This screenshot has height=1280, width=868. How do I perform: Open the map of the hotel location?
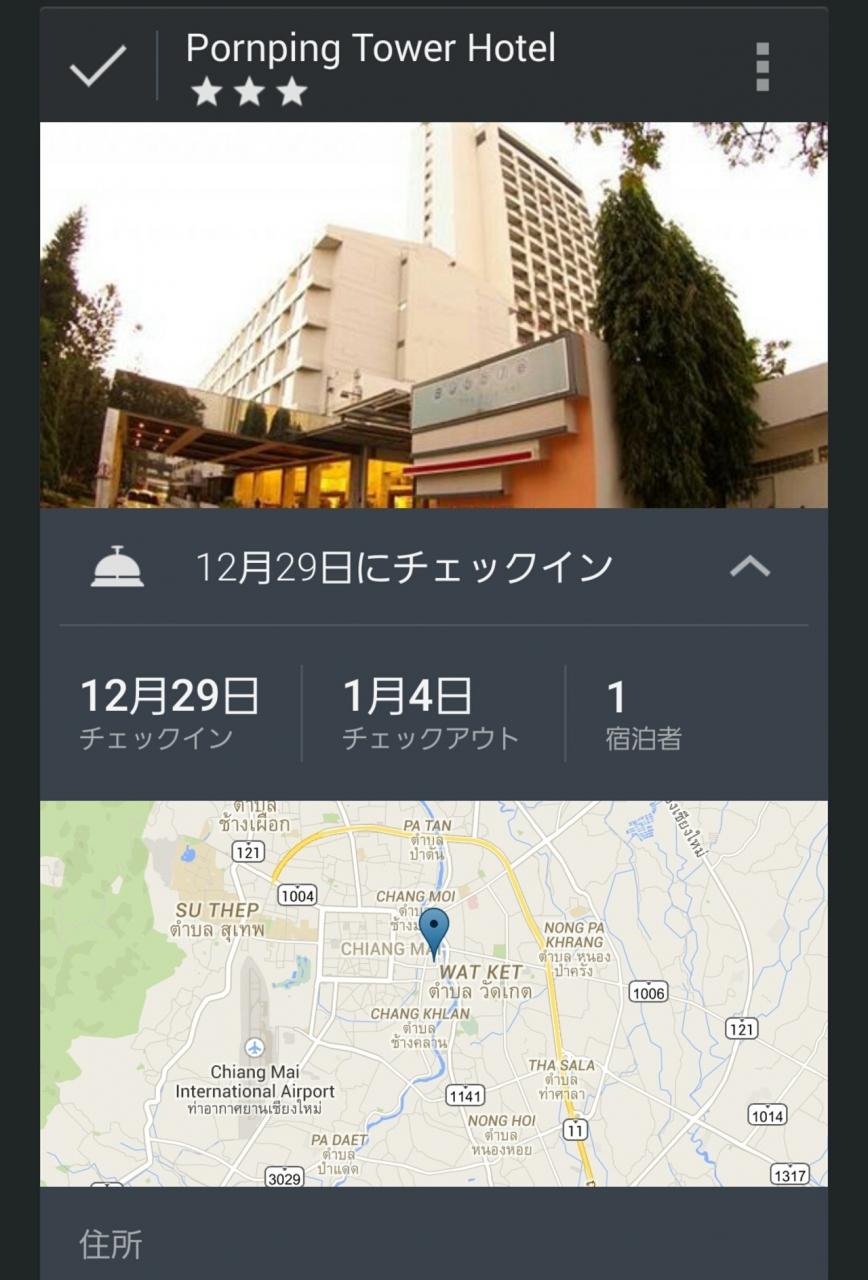pyautogui.click(x=434, y=993)
